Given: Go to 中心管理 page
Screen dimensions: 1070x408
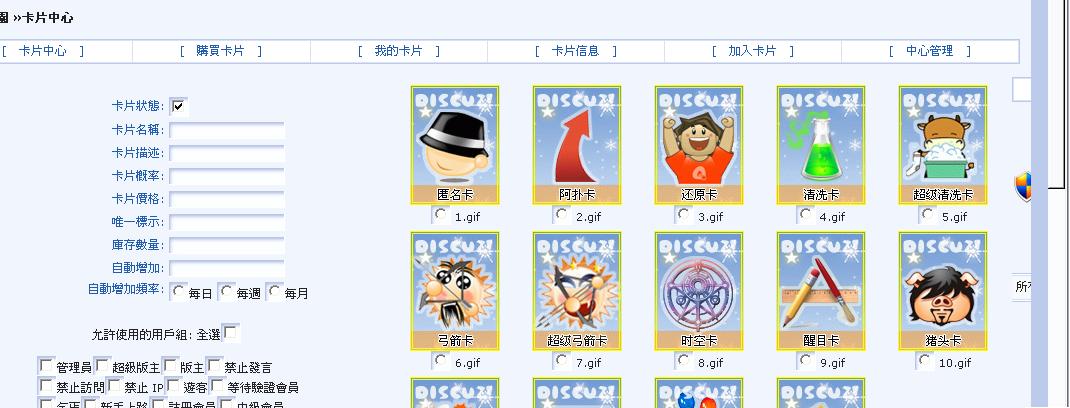Looking at the screenshot, I should point(930,51).
